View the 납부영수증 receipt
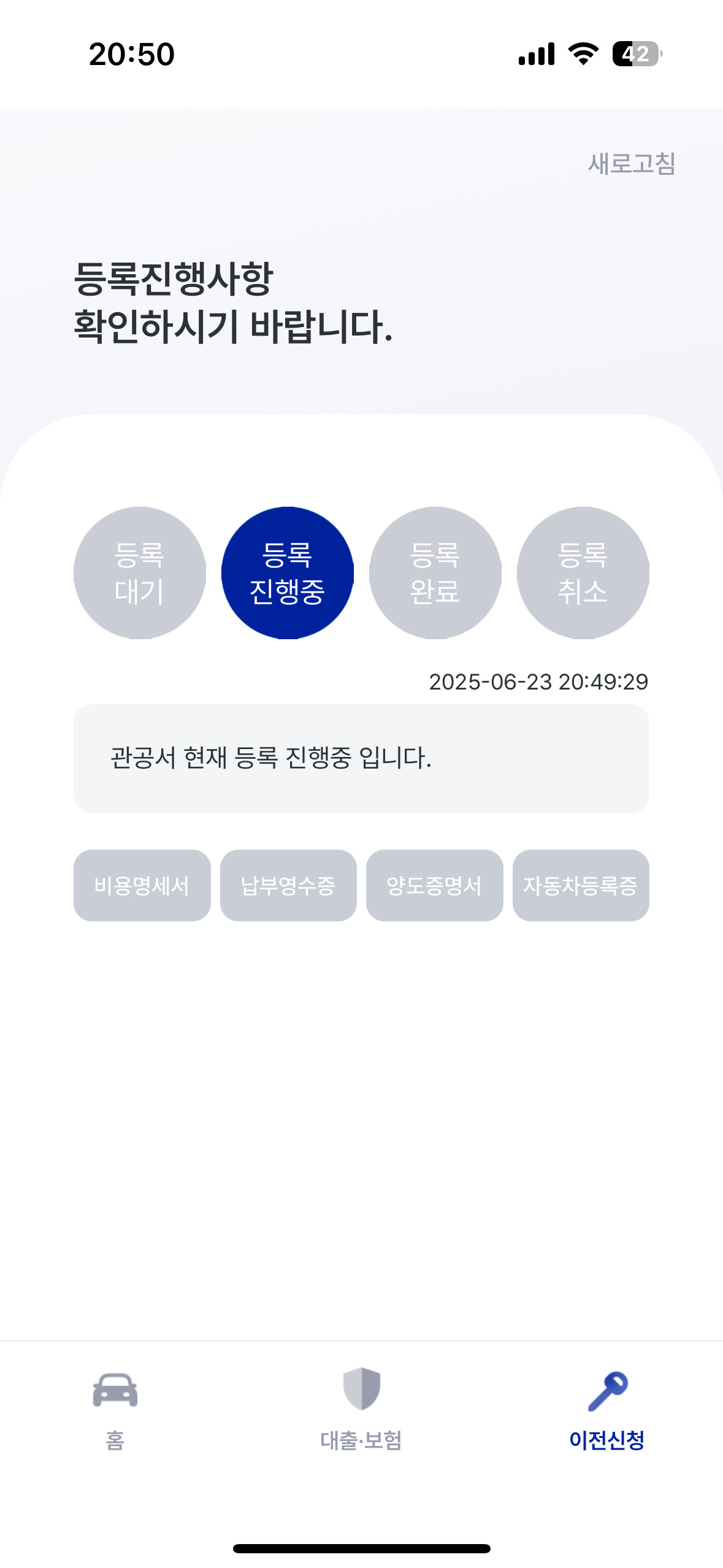This screenshot has height=1568, width=723. pyautogui.click(x=288, y=885)
